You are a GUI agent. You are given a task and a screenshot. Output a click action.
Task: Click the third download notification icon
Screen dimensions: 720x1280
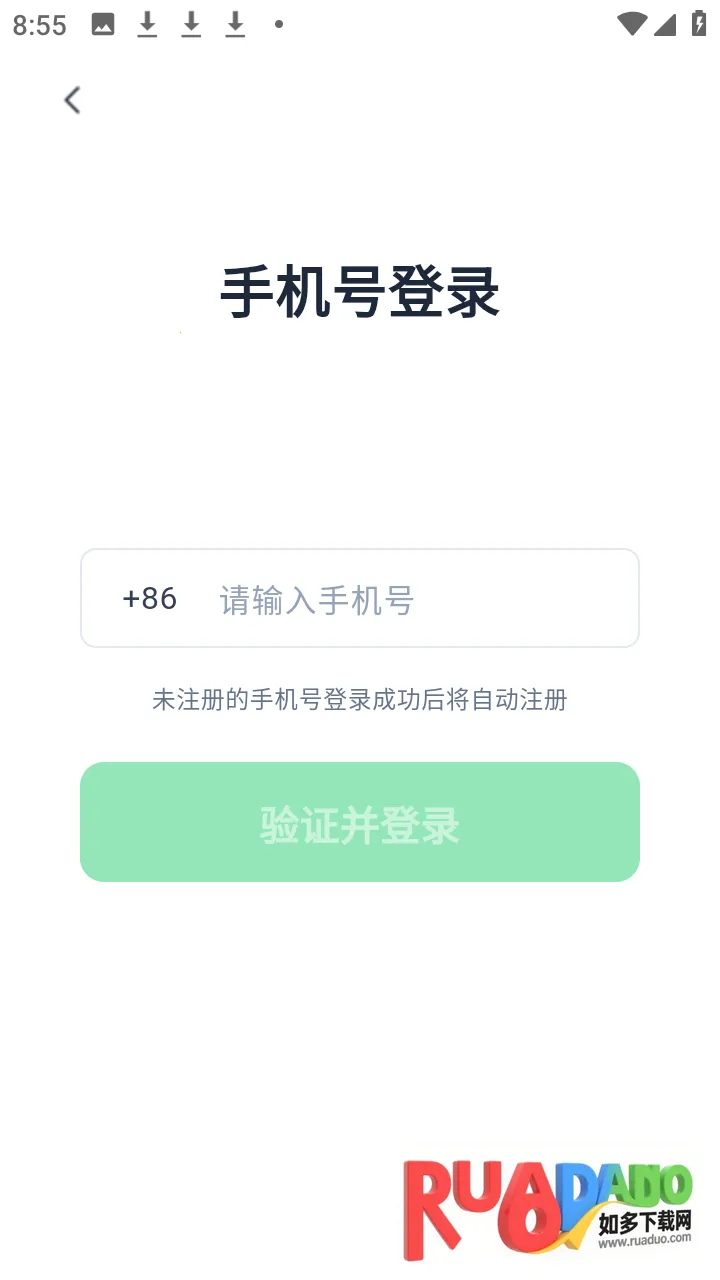click(234, 24)
